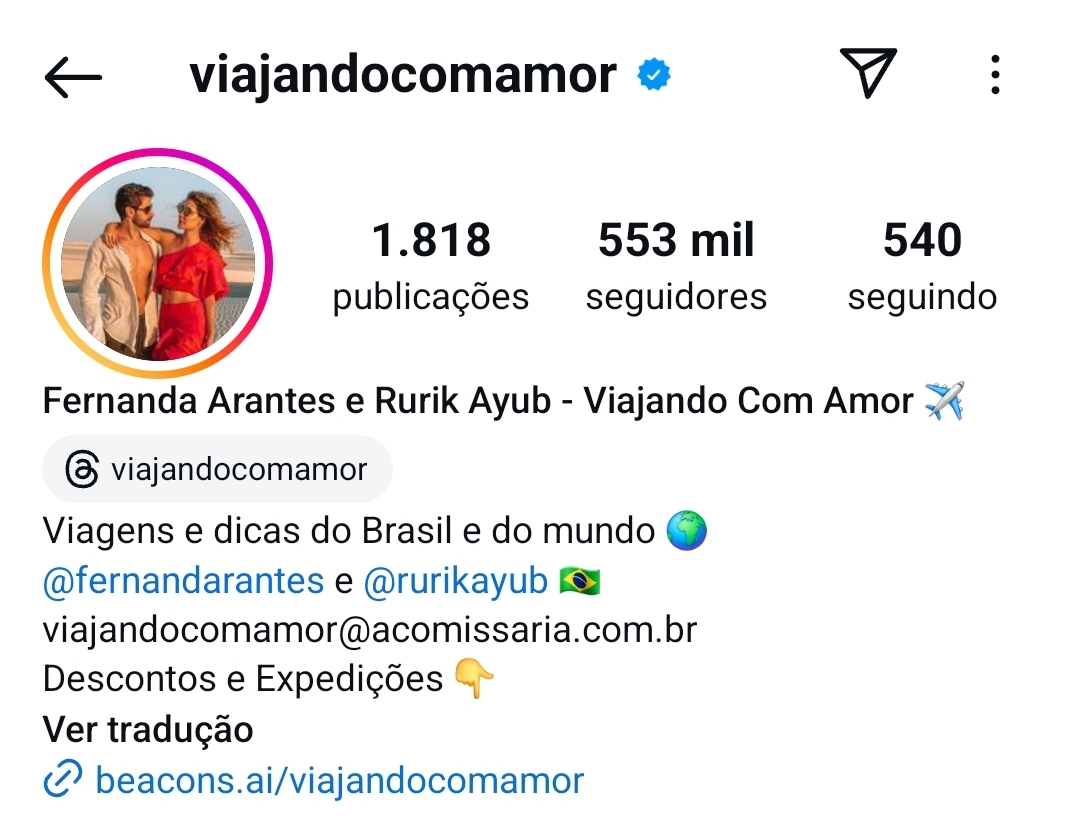Image resolution: width=1080 pixels, height=820 pixels.
Task: Visit the @fernandarantes profile mention
Action: [x=183, y=581]
